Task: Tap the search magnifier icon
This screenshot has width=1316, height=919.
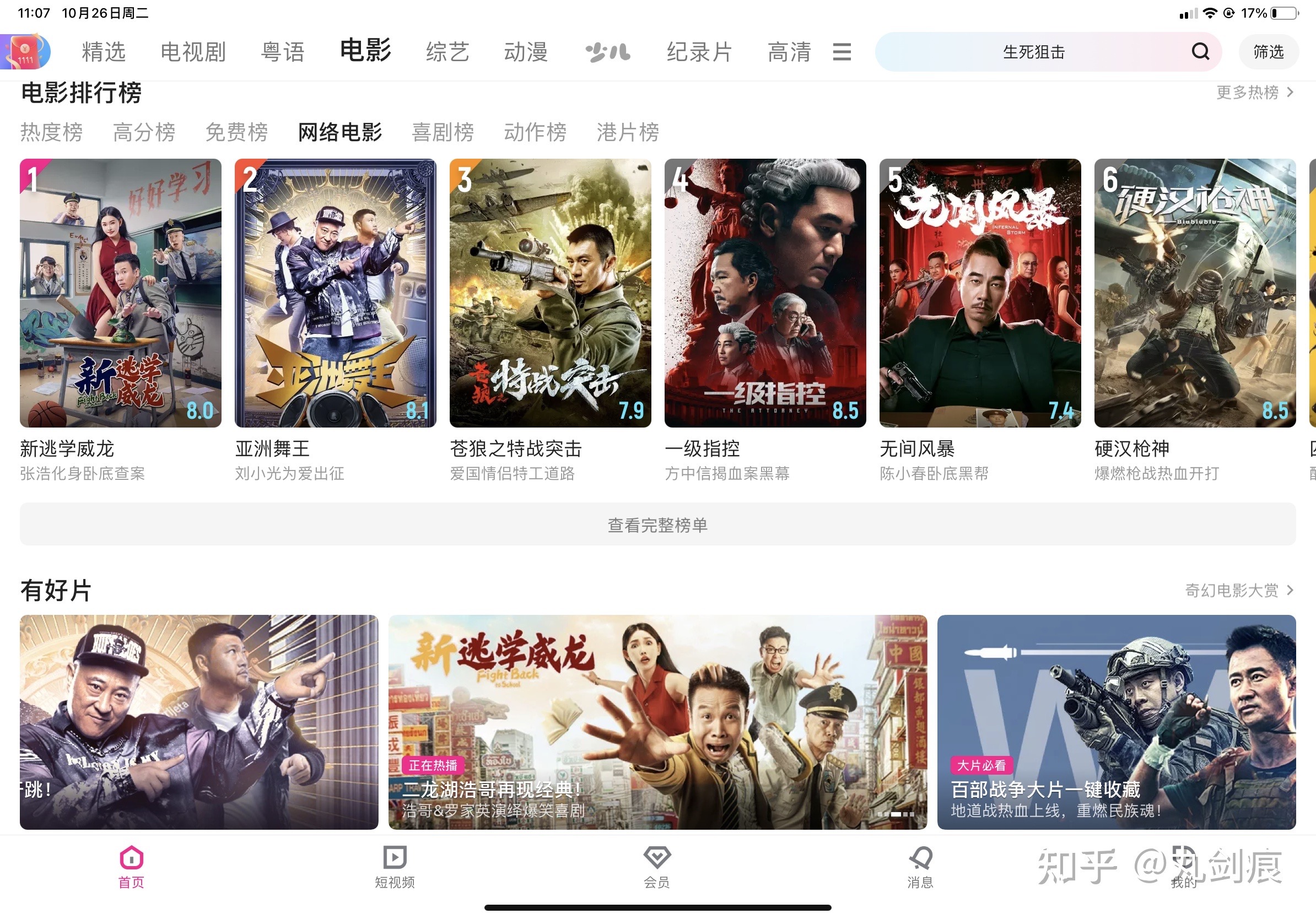Action: (x=1200, y=52)
